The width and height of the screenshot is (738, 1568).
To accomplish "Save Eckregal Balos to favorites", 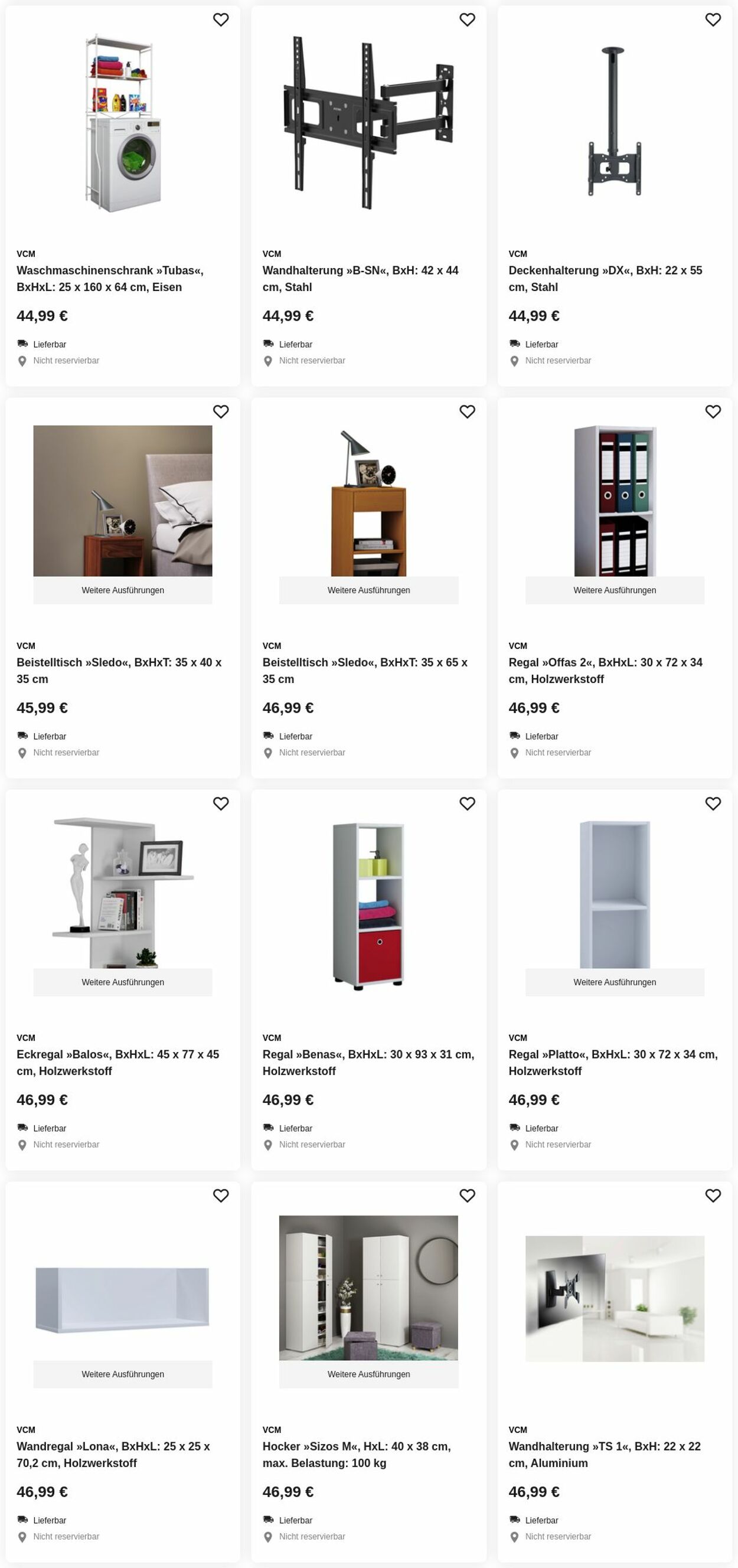I will [x=220, y=803].
